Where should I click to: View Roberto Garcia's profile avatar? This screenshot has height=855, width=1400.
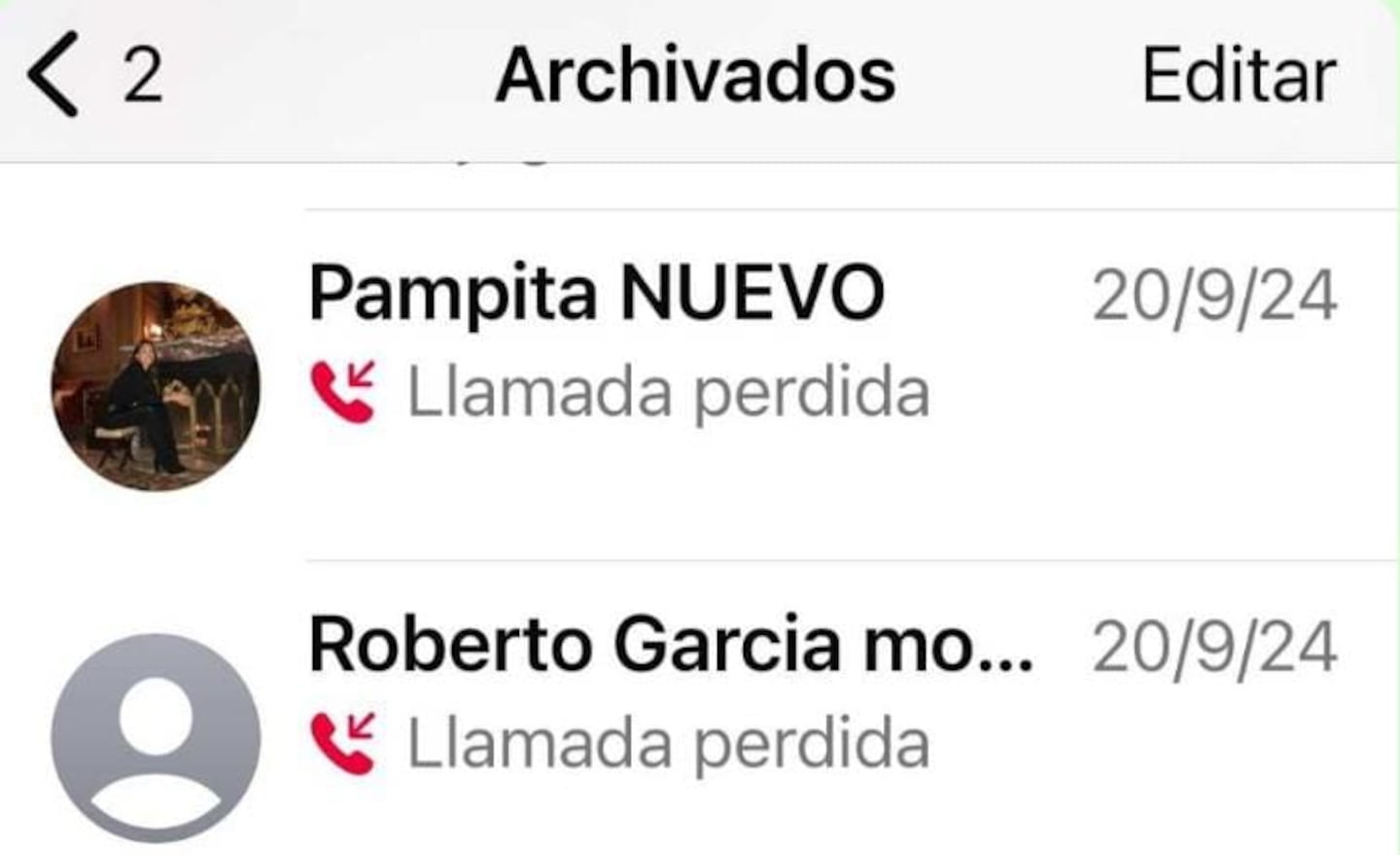(156, 737)
